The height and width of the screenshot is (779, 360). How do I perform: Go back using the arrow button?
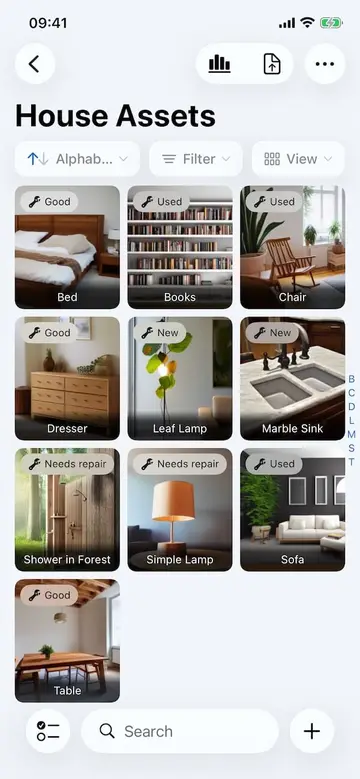[x=35, y=64]
